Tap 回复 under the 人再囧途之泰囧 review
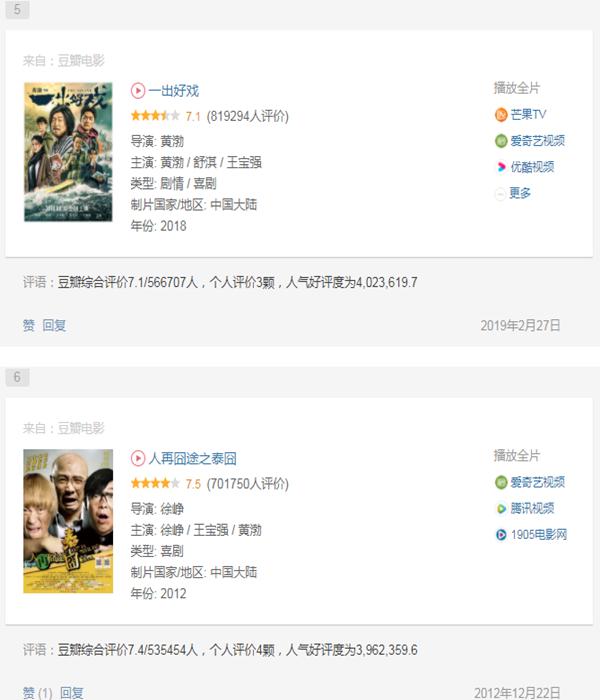Image resolution: width=600 pixels, height=700 pixels. [x=72, y=692]
